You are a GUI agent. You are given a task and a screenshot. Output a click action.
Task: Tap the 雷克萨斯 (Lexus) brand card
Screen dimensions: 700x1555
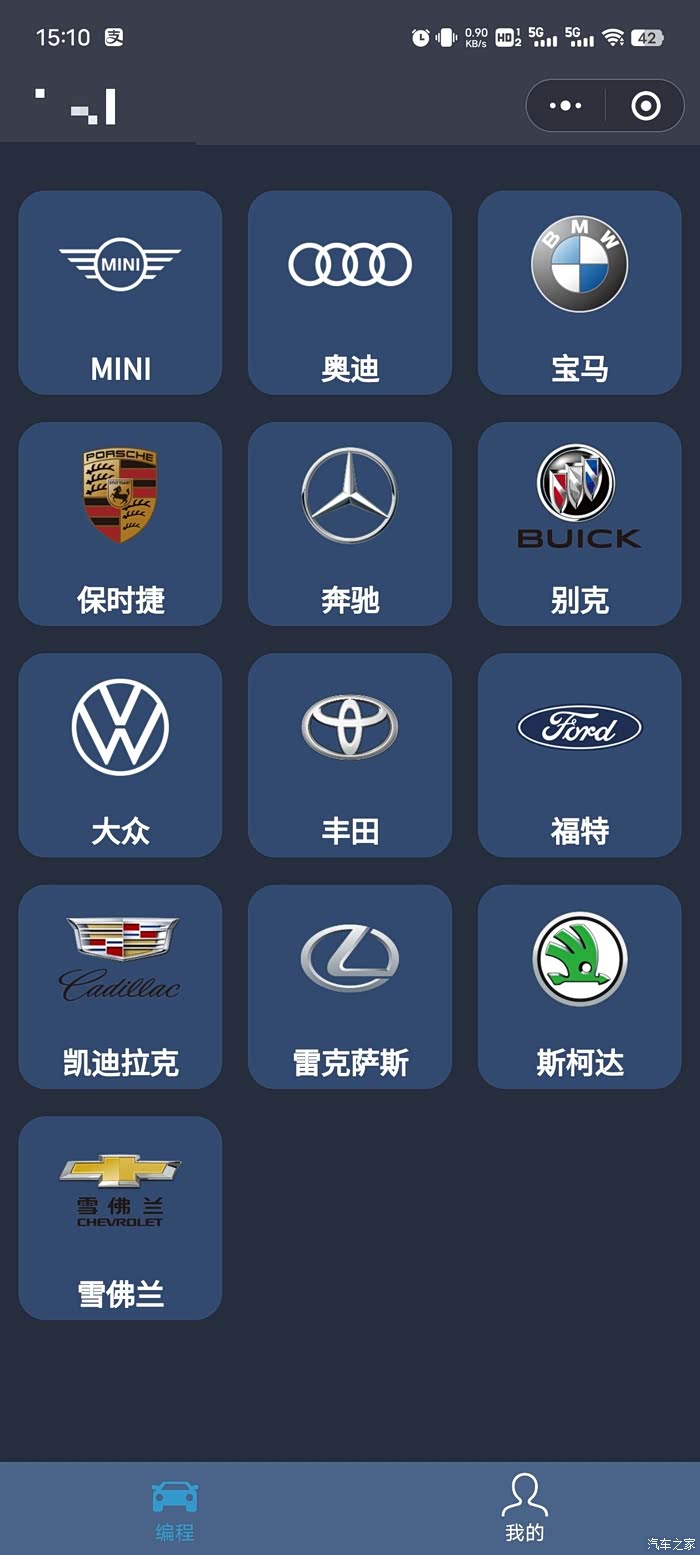point(350,987)
